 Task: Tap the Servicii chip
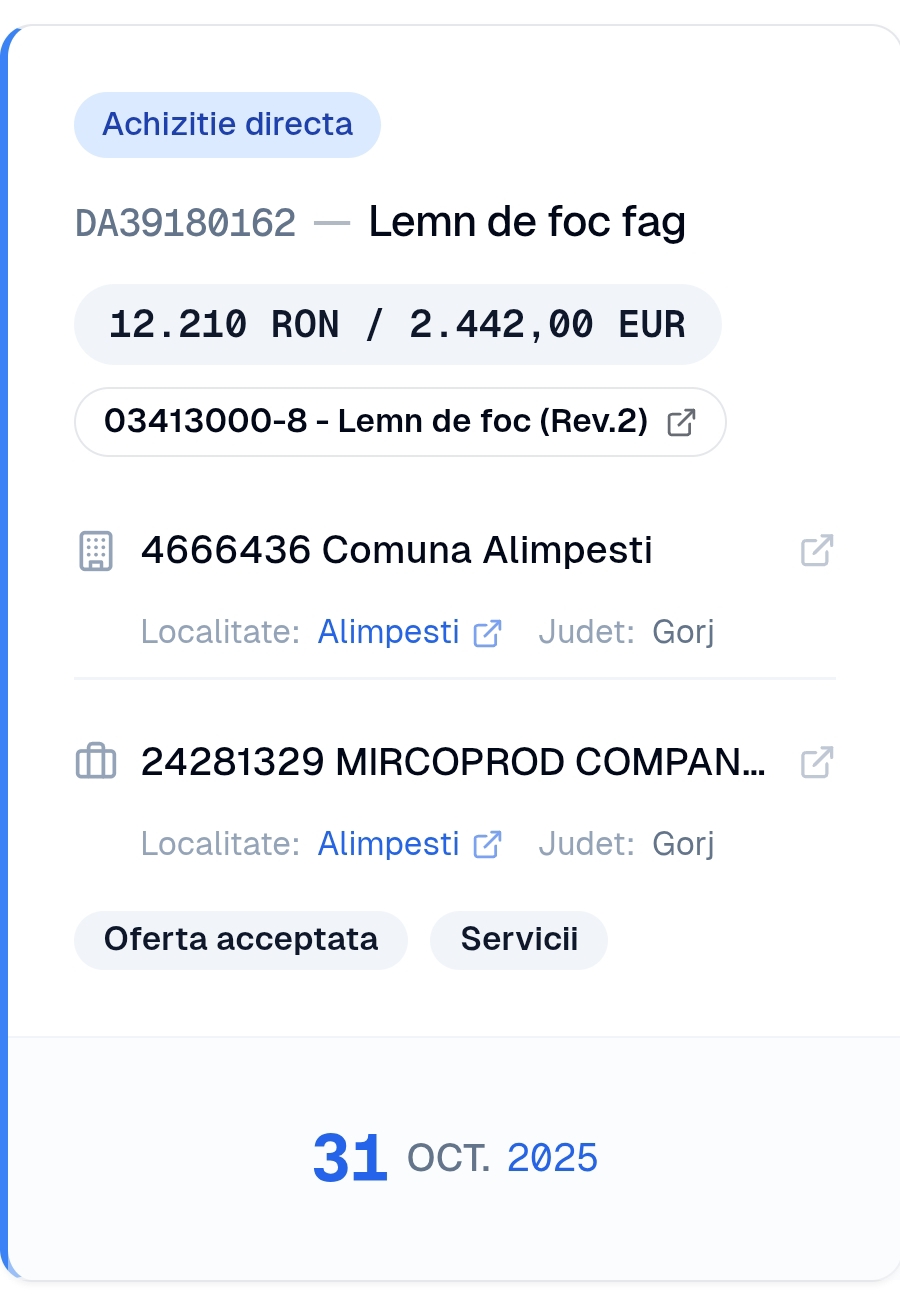pyautogui.click(x=518, y=940)
